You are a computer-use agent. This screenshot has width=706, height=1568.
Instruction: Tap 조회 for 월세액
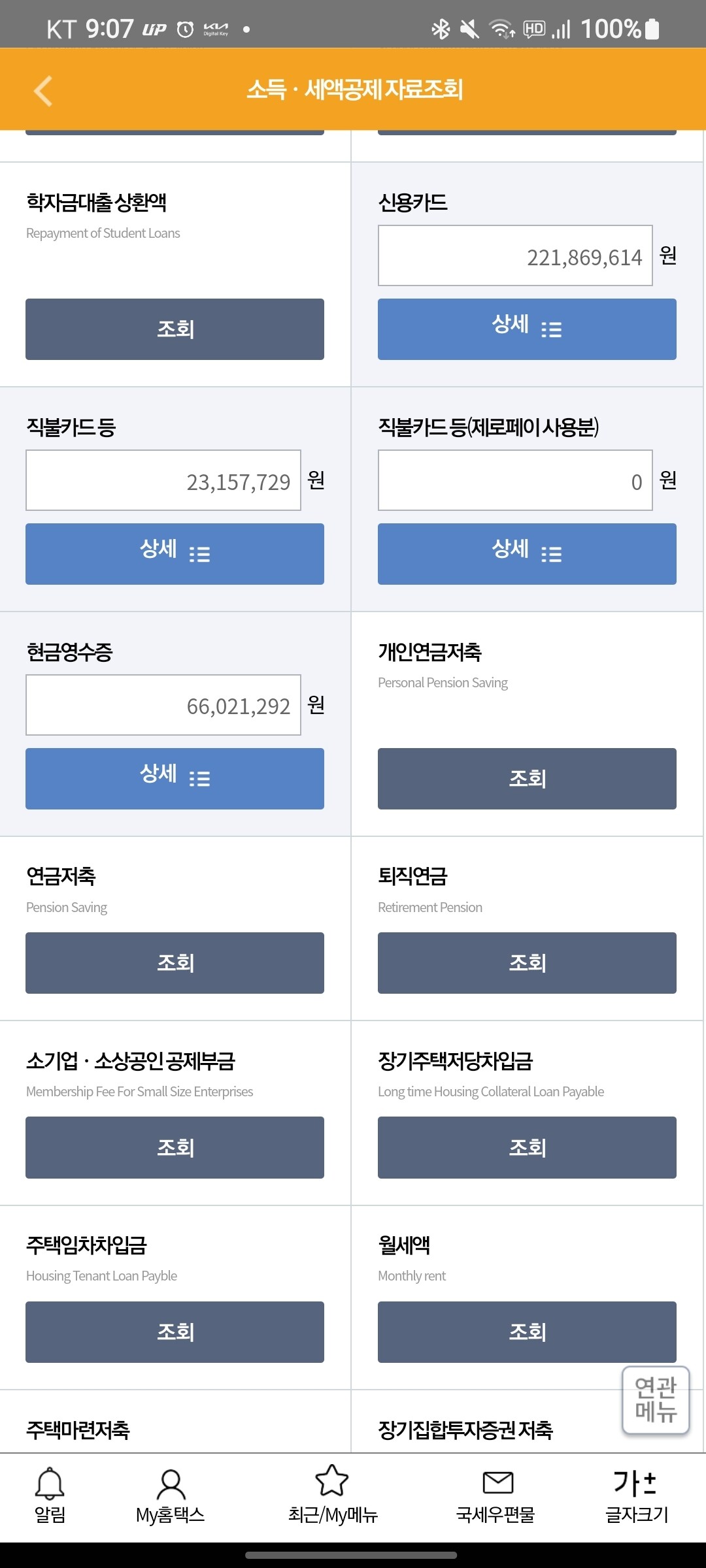pos(527,1332)
